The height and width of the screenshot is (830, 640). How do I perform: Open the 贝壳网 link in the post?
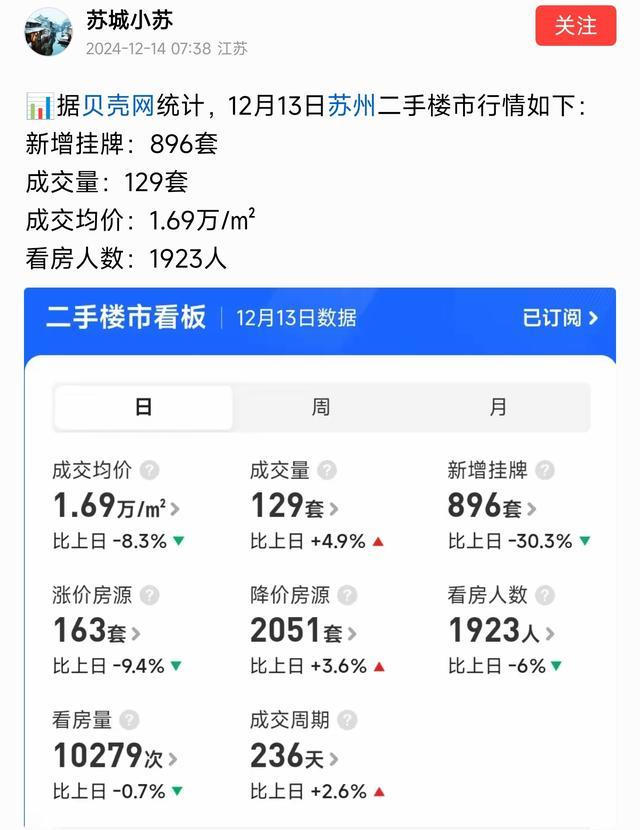pos(119,105)
